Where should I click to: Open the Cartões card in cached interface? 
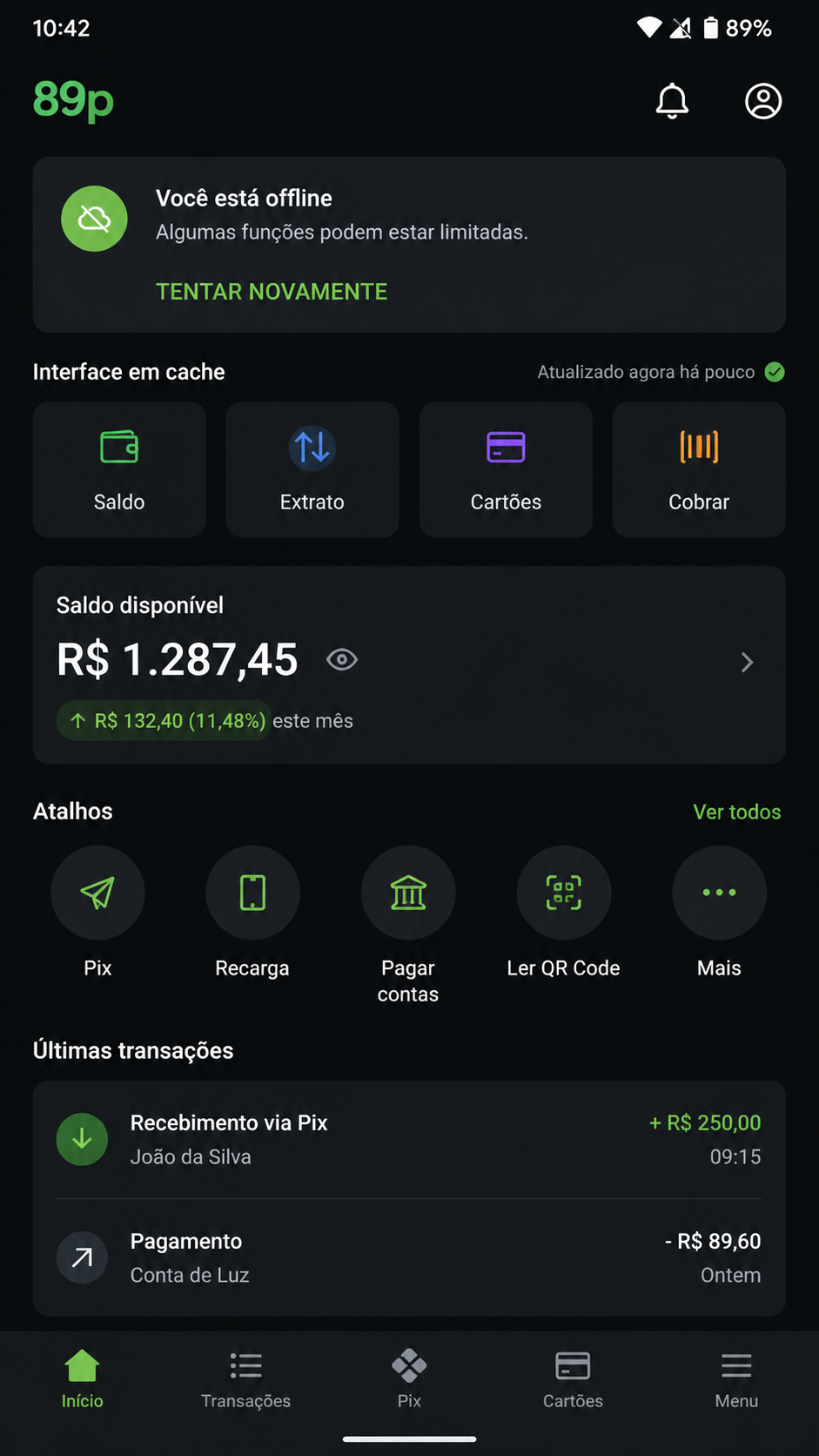(x=506, y=469)
